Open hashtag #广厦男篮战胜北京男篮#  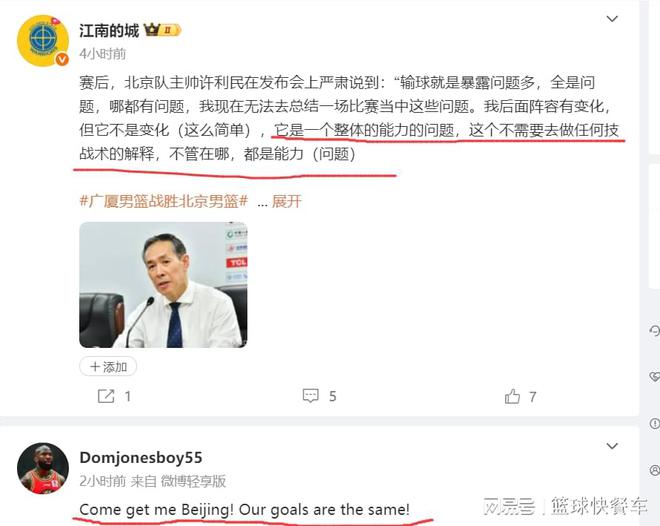164,201
